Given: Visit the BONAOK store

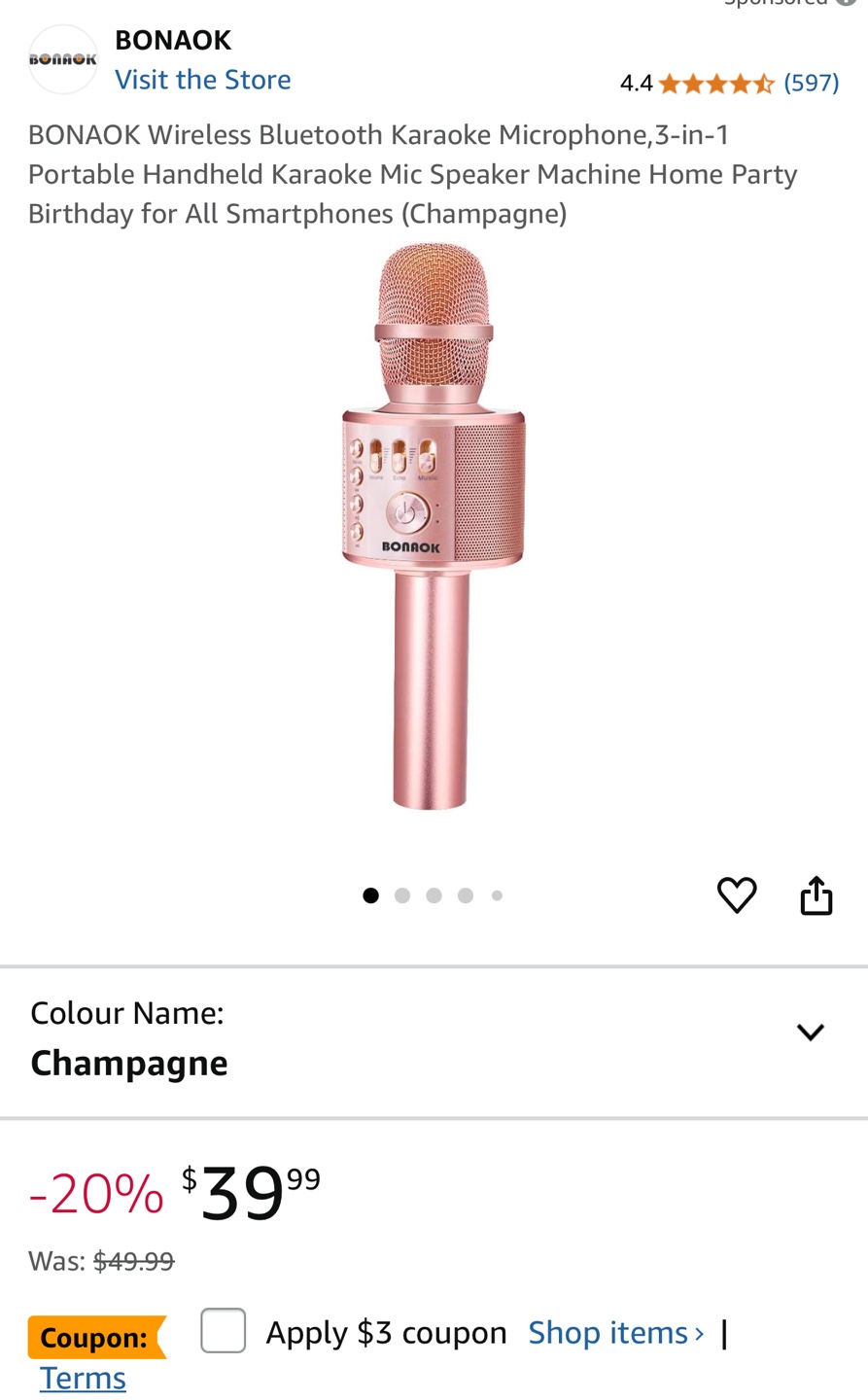Looking at the screenshot, I should coord(202,80).
